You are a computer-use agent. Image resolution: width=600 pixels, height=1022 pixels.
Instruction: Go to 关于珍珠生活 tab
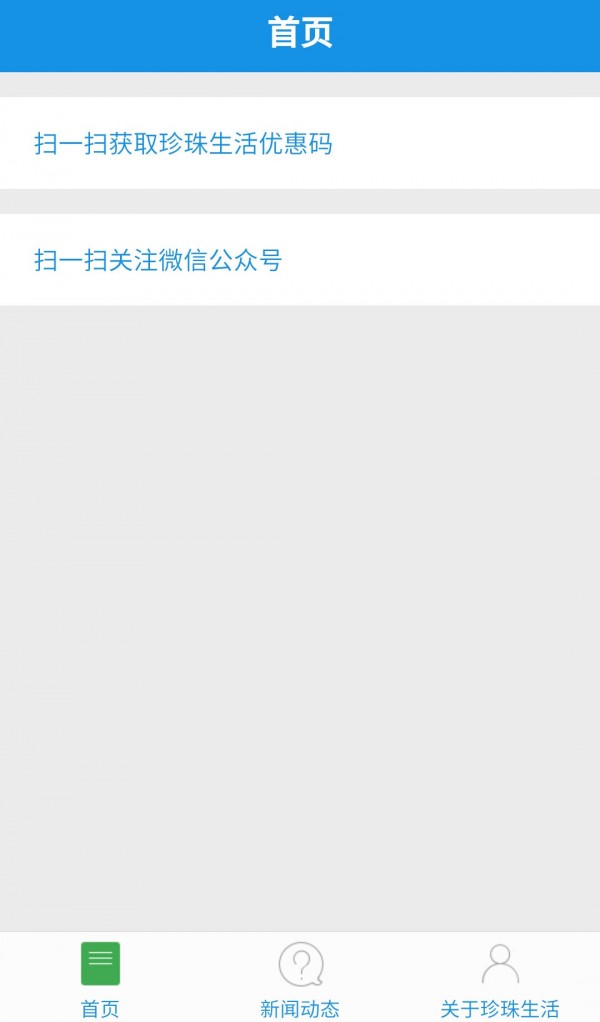(x=500, y=978)
